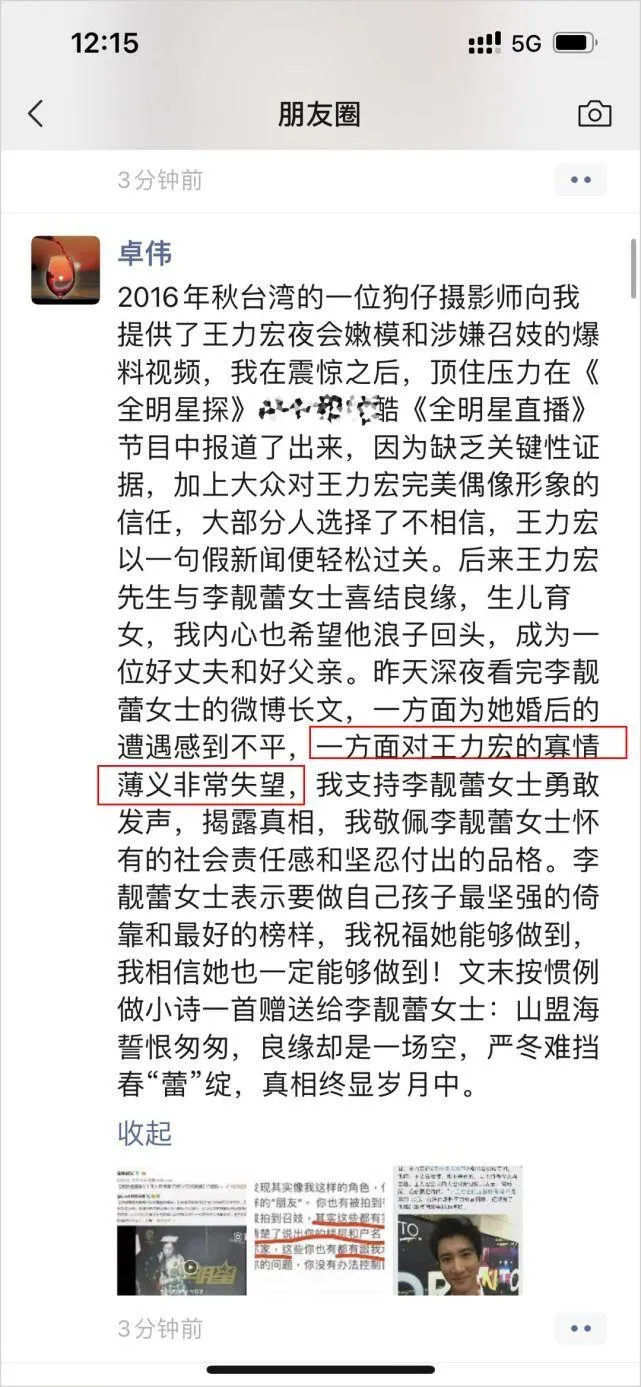Open like and comment menu for 卓伟's post

pyautogui.click(x=581, y=1328)
